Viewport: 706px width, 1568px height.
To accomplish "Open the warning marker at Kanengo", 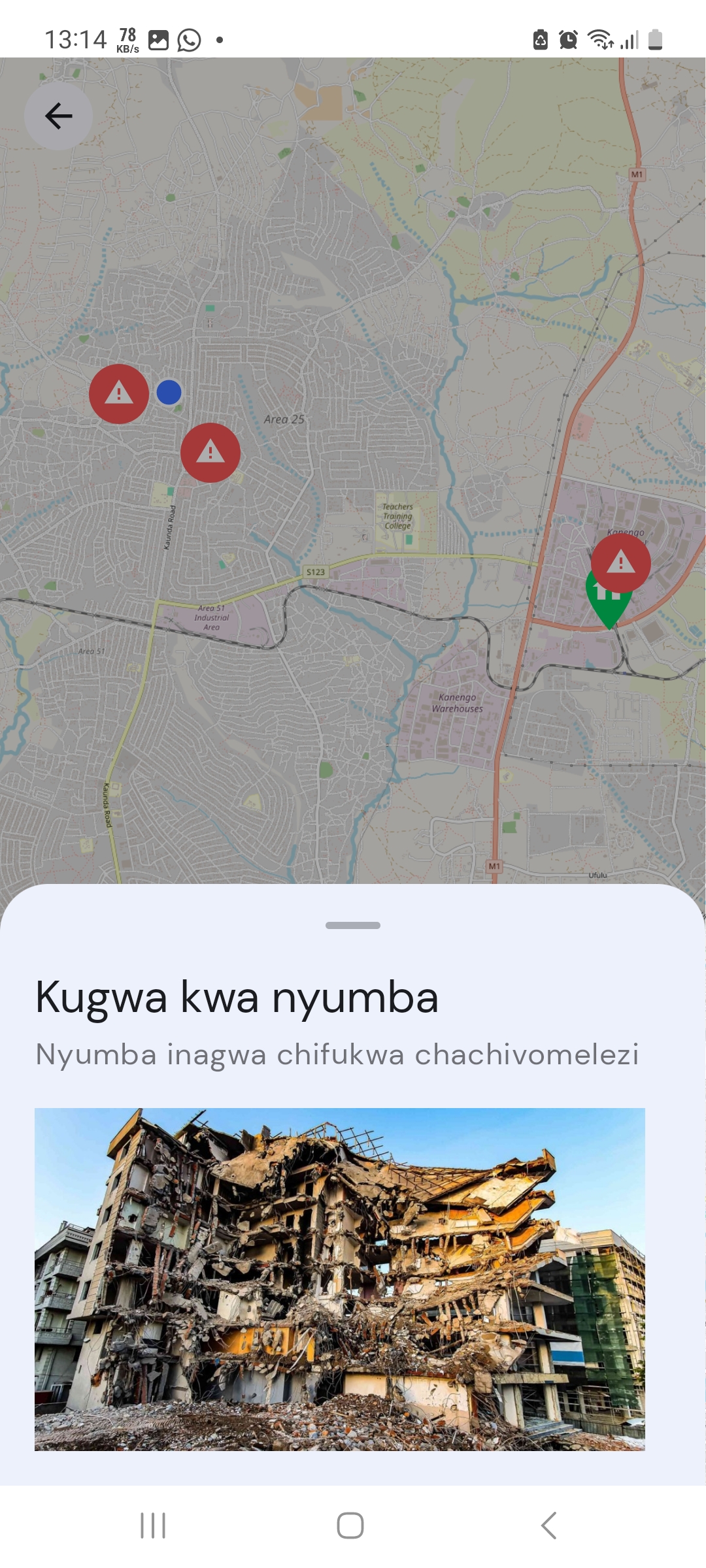I will pyautogui.click(x=621, y=563).
